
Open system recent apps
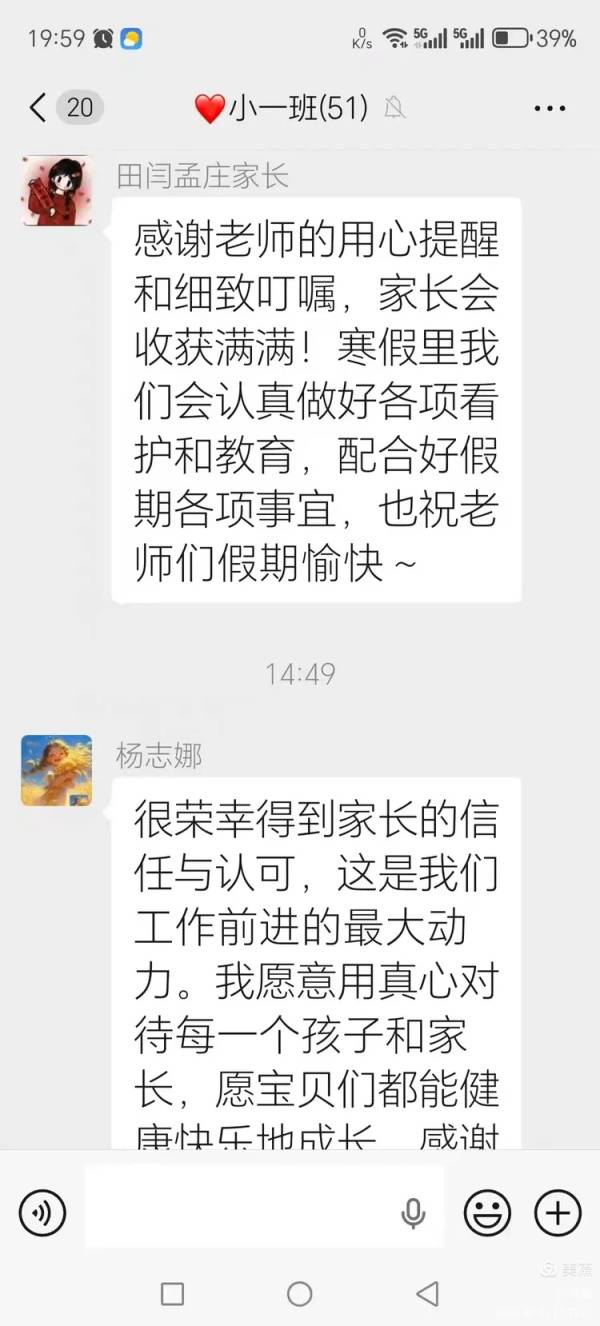[172, 1294]
